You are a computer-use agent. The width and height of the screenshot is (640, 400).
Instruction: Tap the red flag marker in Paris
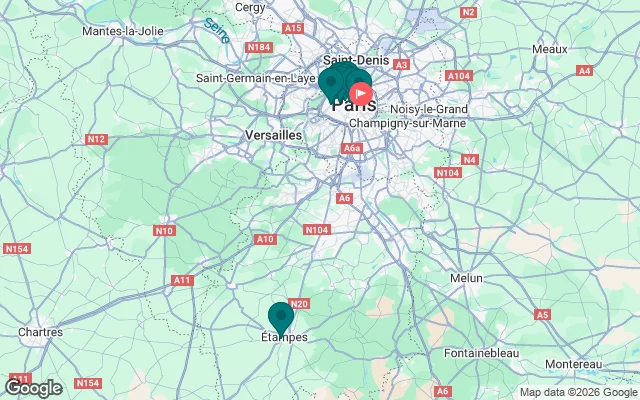tap(361, 95)
